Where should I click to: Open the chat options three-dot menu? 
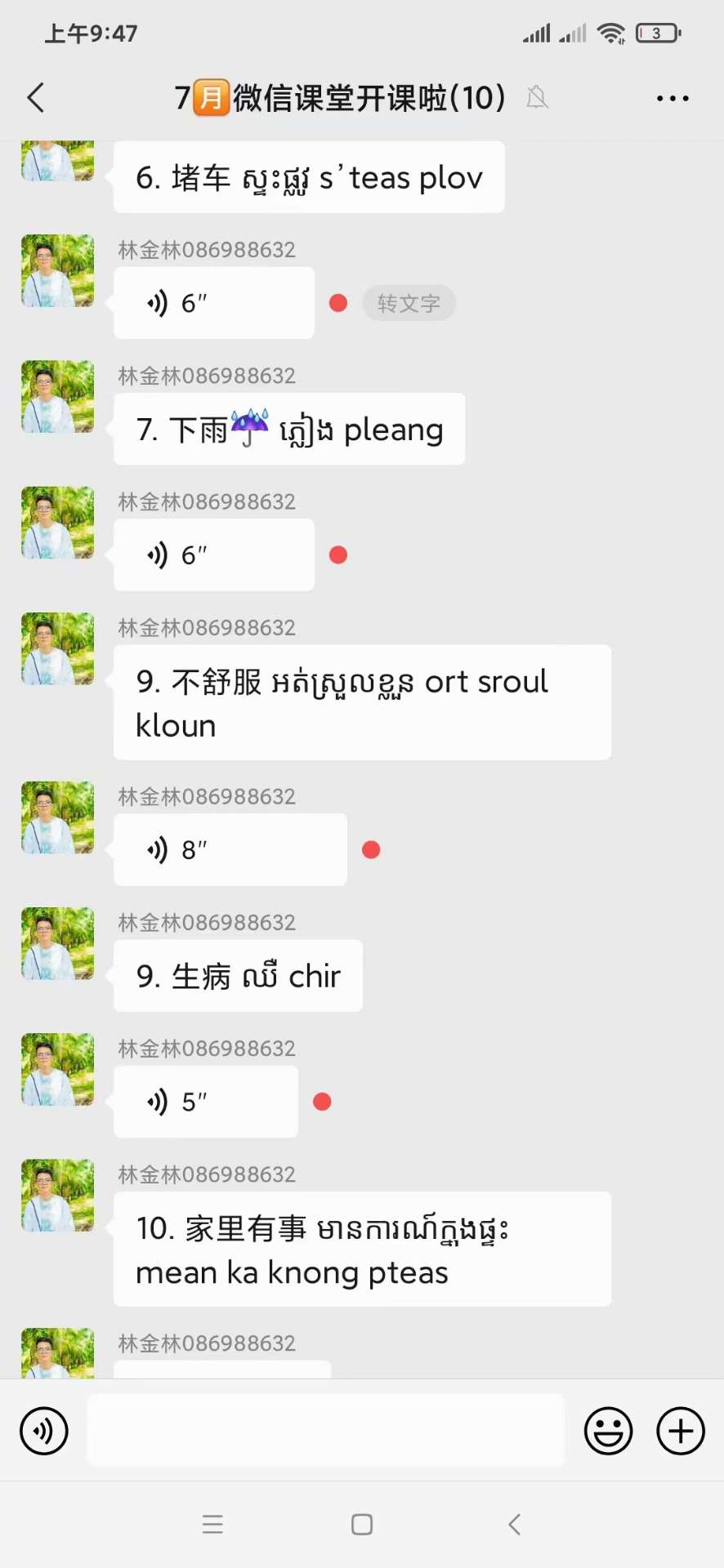672,98
